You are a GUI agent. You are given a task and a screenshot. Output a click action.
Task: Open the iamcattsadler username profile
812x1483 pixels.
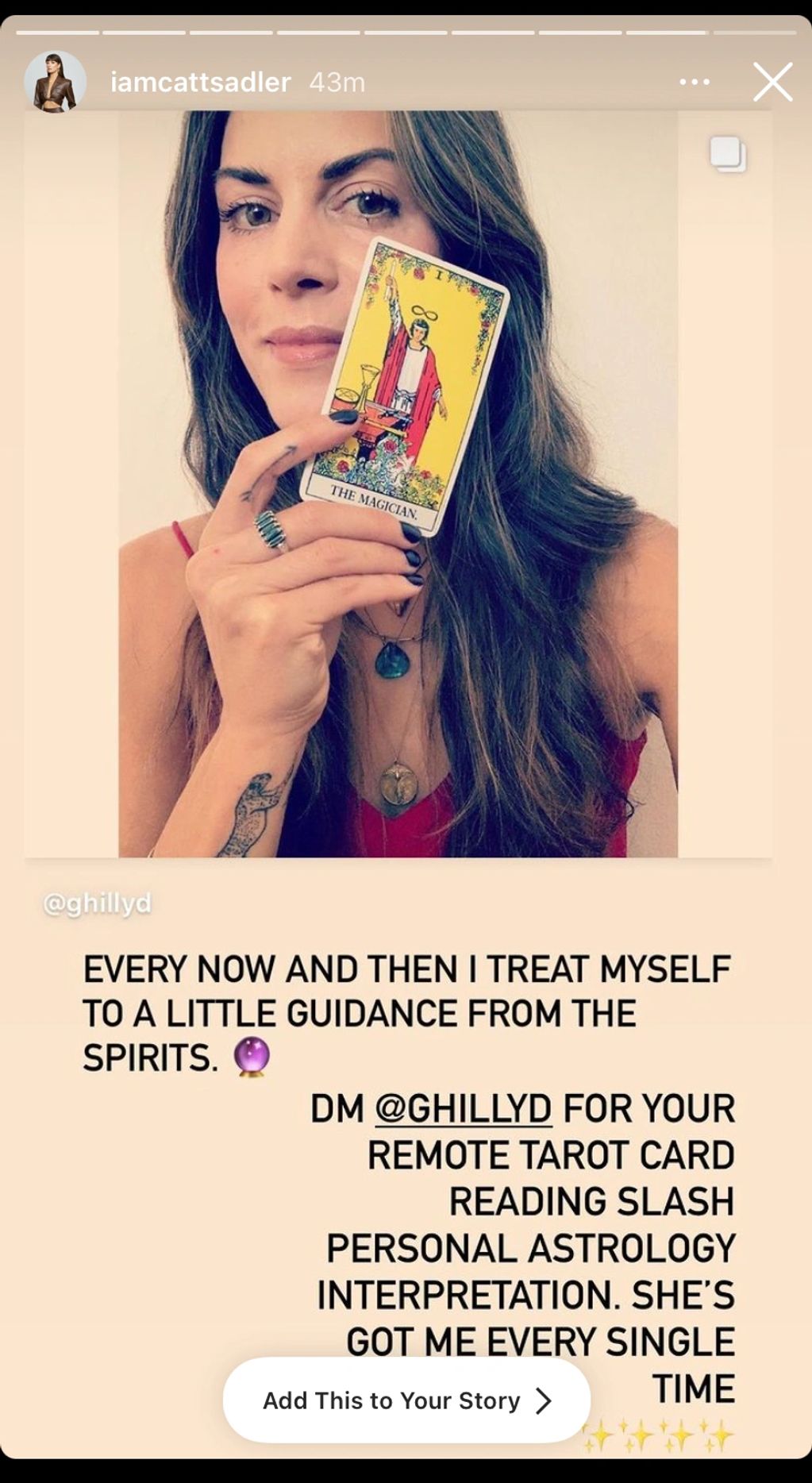[200, 82]
